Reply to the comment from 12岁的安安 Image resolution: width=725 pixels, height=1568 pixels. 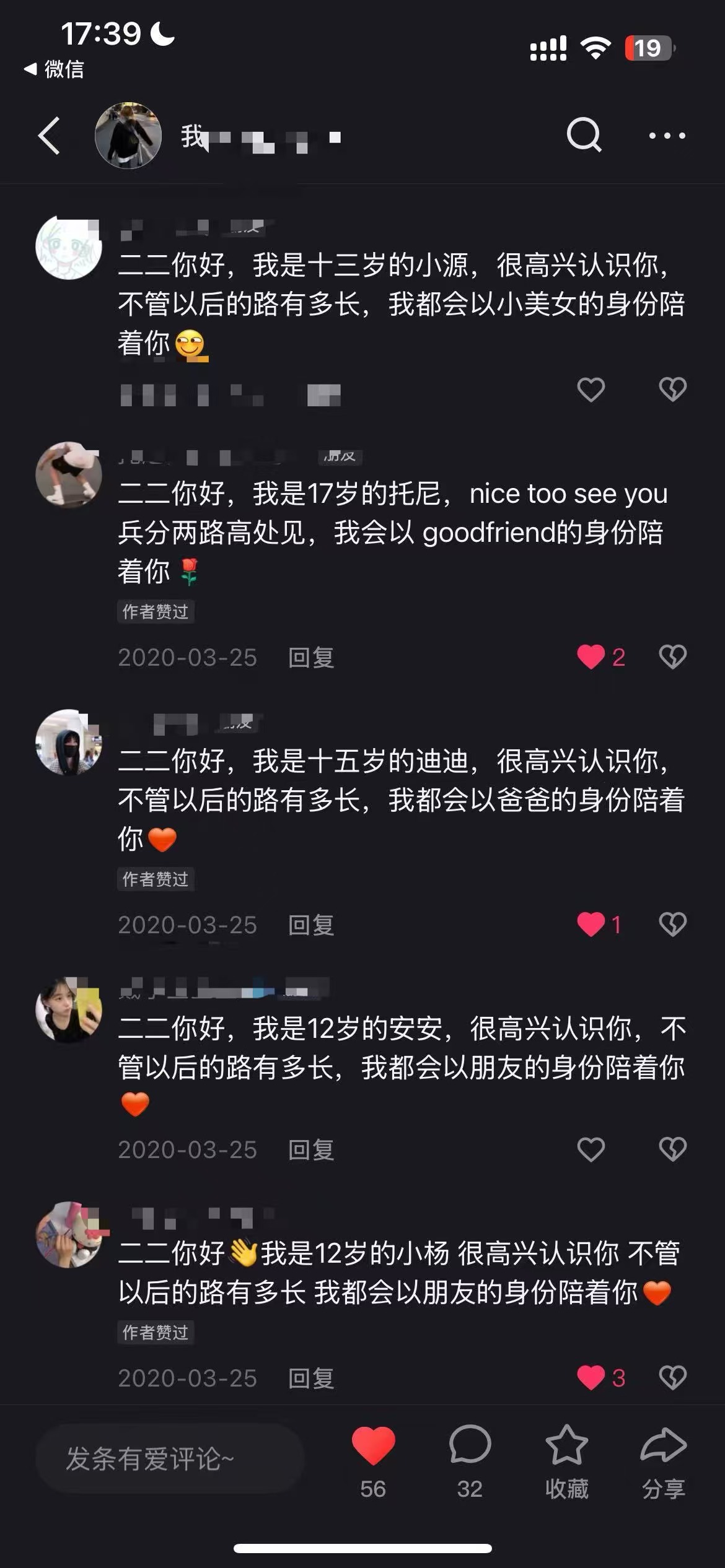[311, 1150]
